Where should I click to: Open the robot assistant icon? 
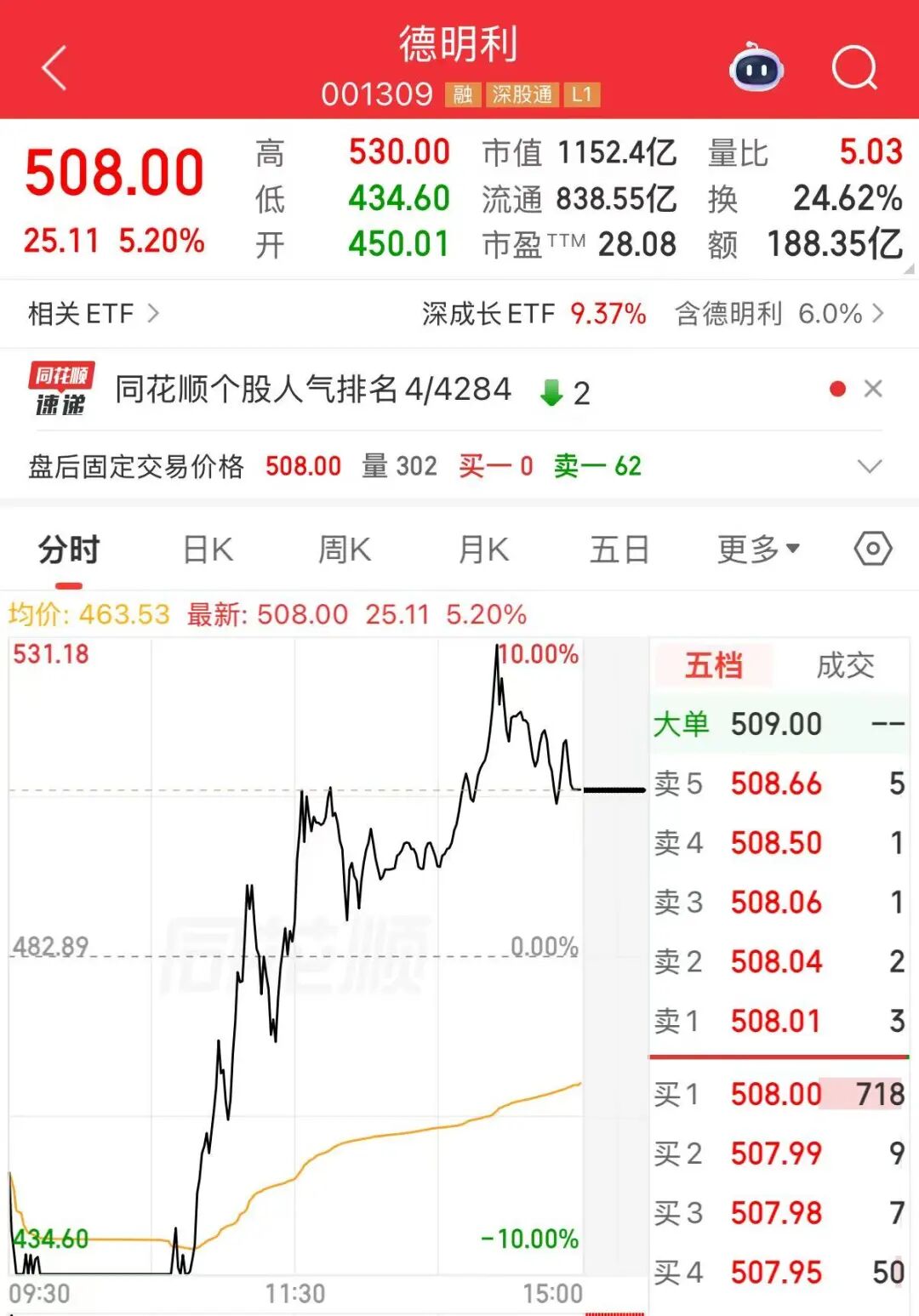pos(756,66)
